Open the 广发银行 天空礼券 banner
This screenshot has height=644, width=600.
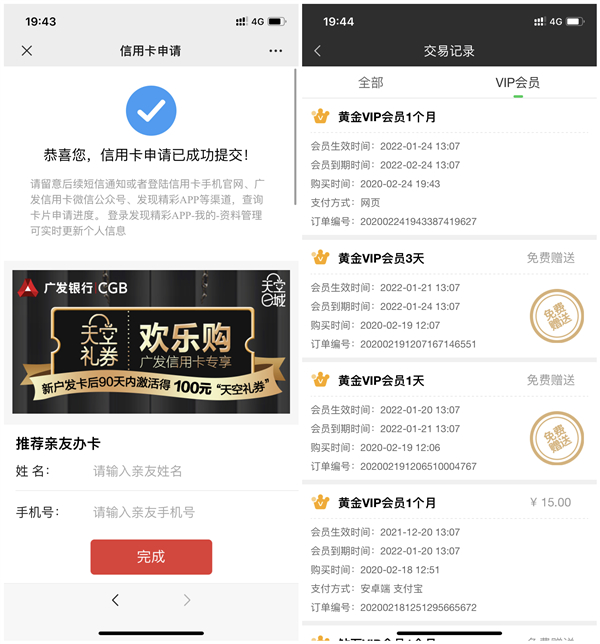[x=151, y=340]
